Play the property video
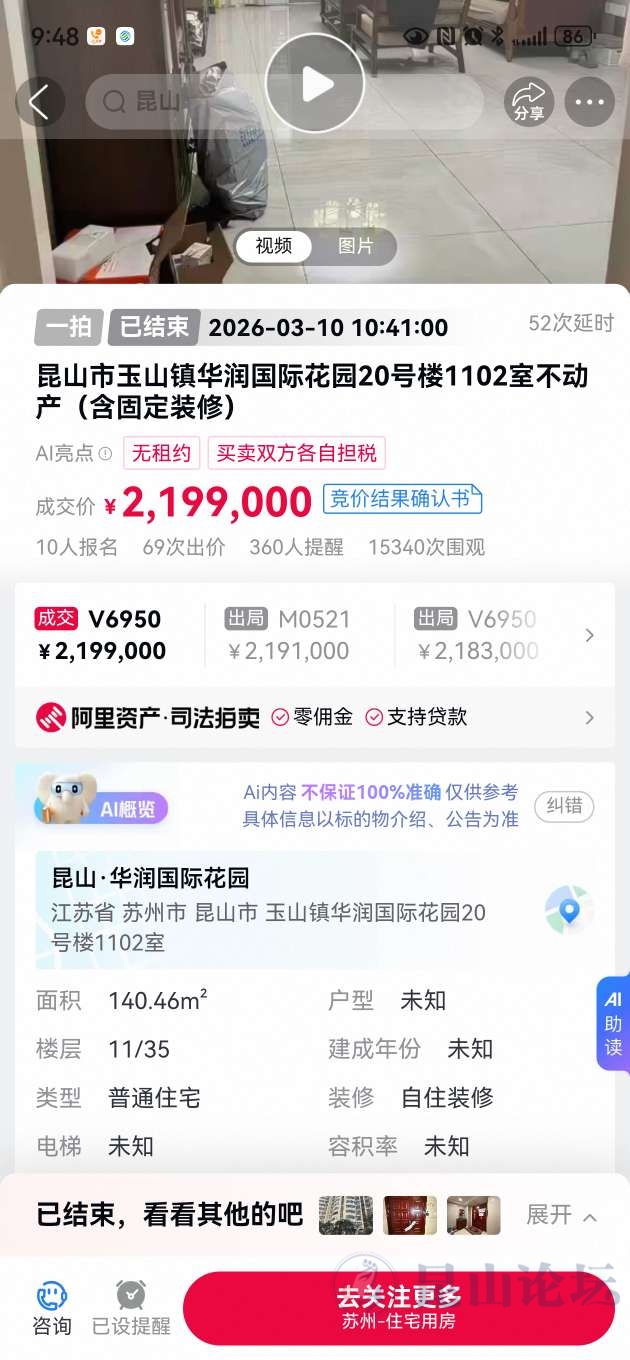The width and height of the screenshot is (630, 1360). (315, 84)
